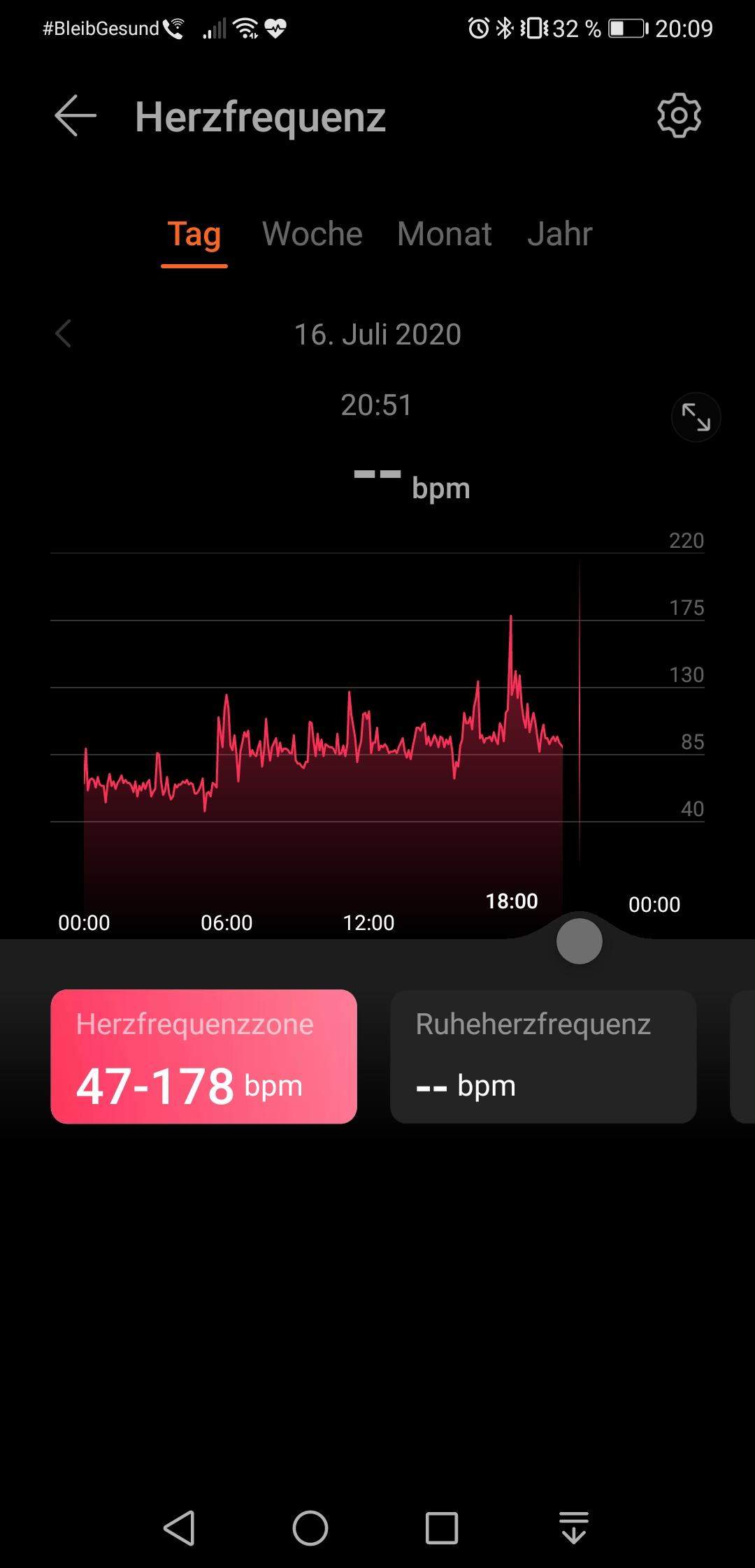The width and height of the screenshot is (755, 1568).
Task: Switch to the Jahr tab
Action: pyautogui.click(x=559, y=234)
